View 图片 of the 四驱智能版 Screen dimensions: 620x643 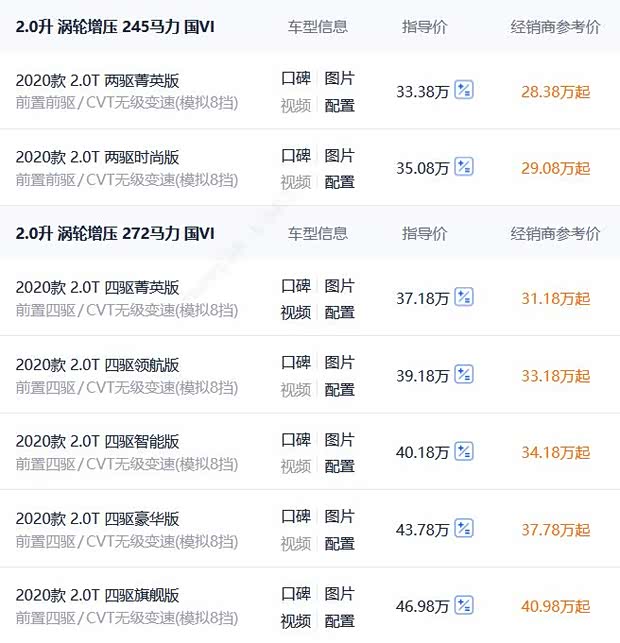point(340,439)
